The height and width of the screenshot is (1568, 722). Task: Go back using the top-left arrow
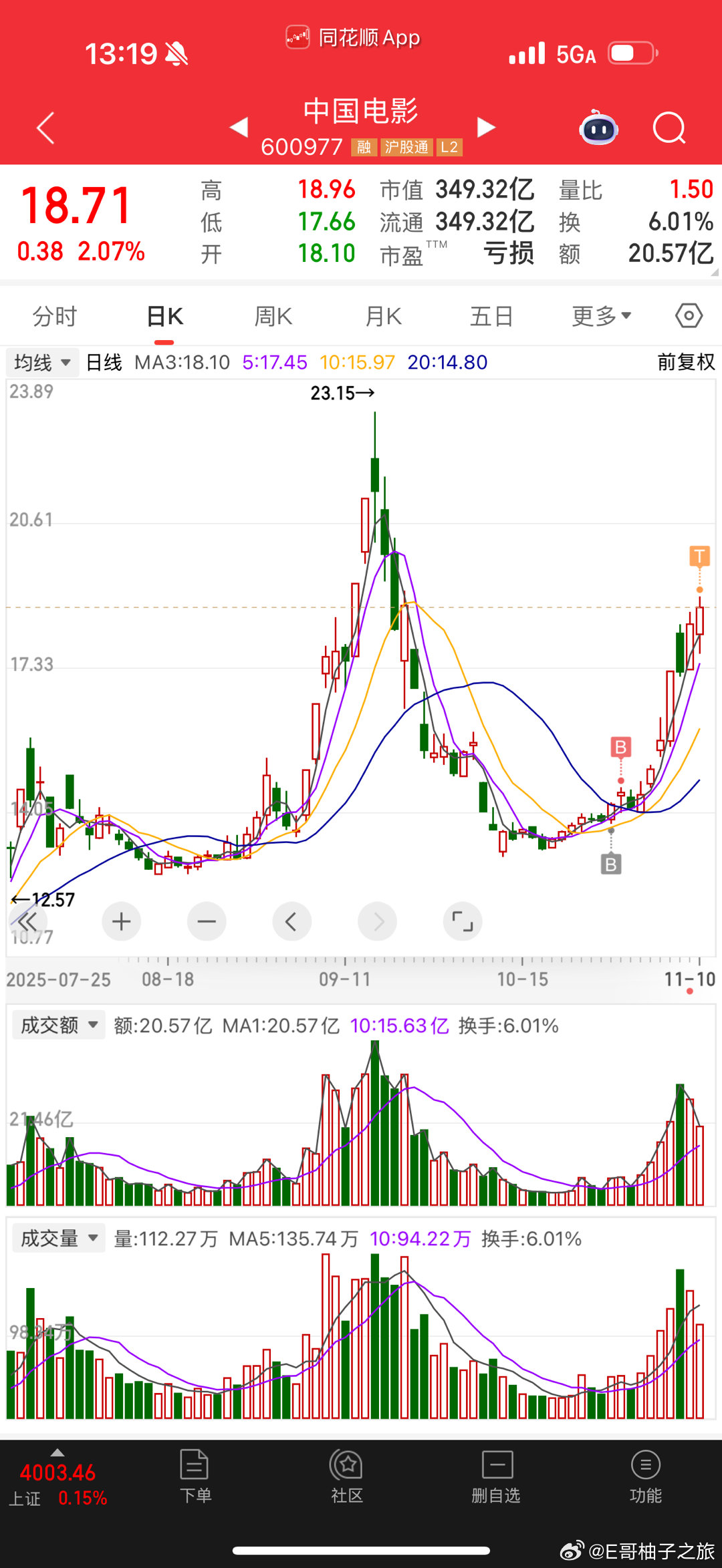click(x=44, y=128)
